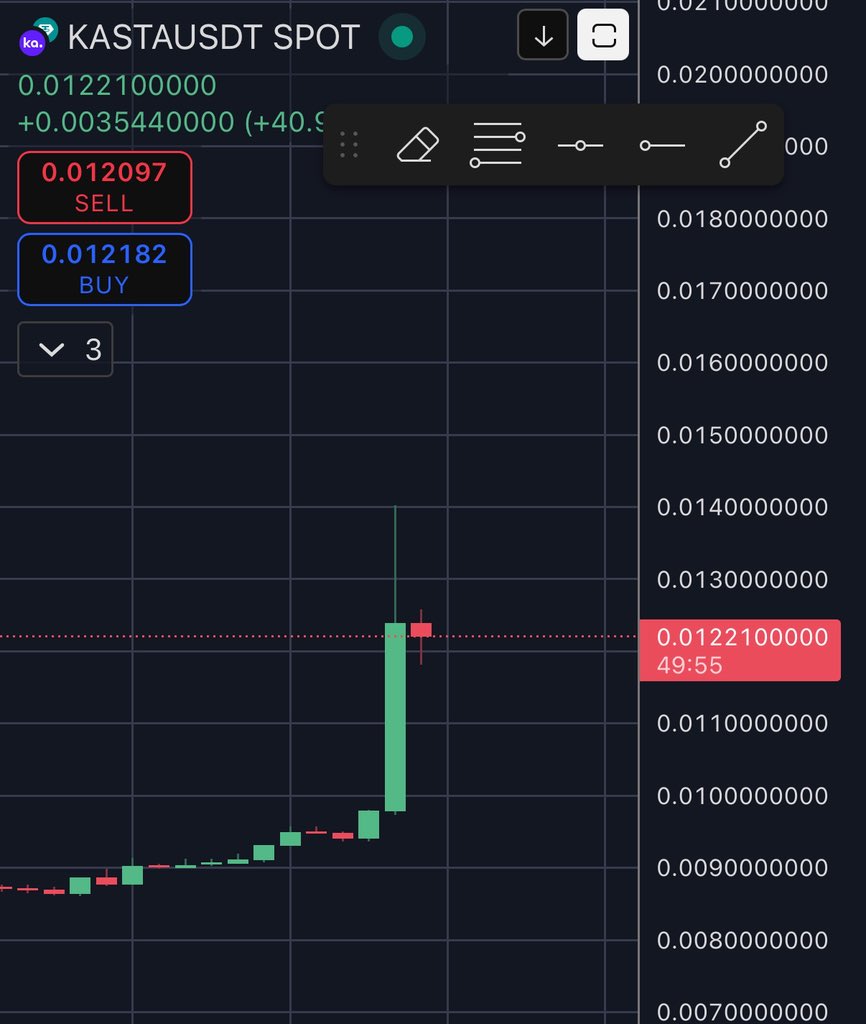Toggle the fullscreen chart button

click(x=603, y=36)
